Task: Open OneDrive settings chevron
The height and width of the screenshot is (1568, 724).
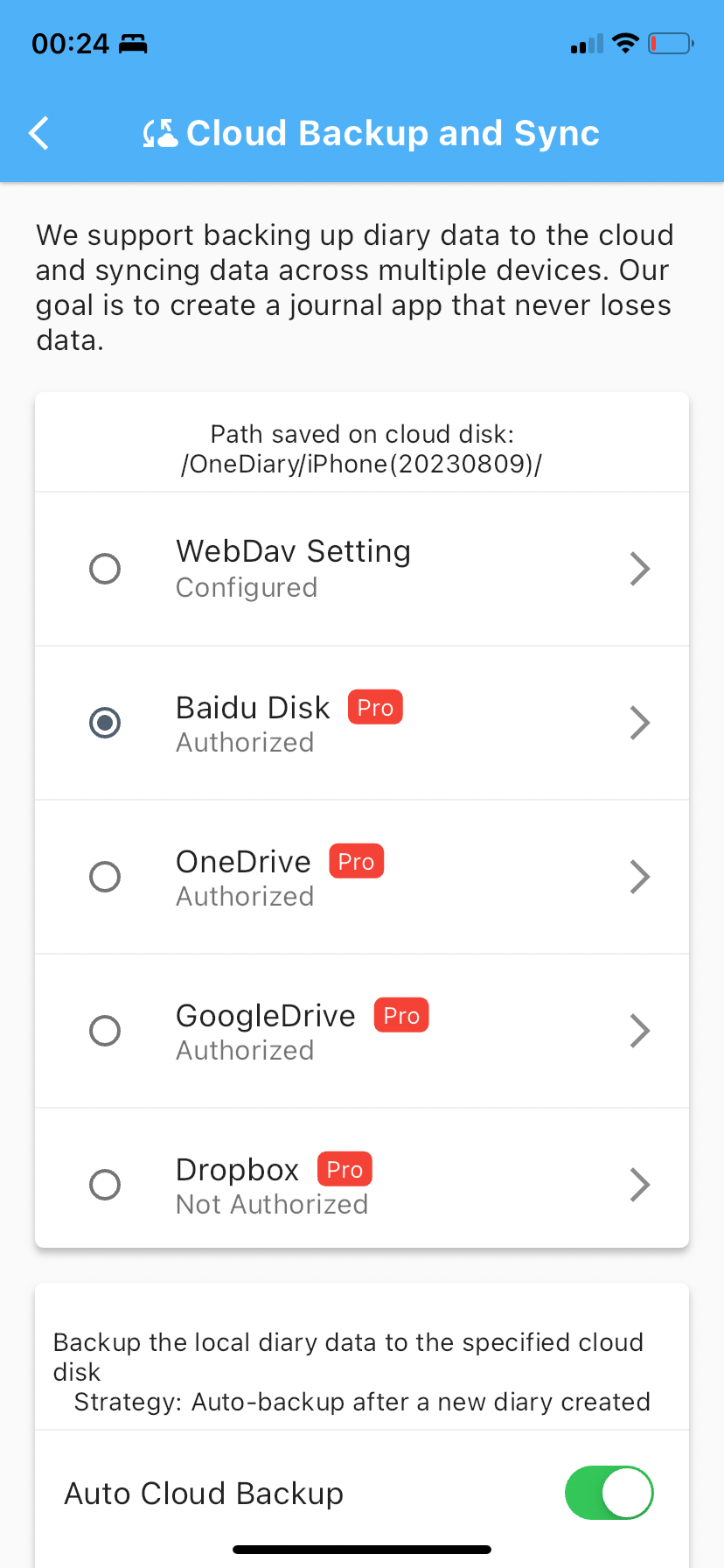Action: [x=639, y=877]
